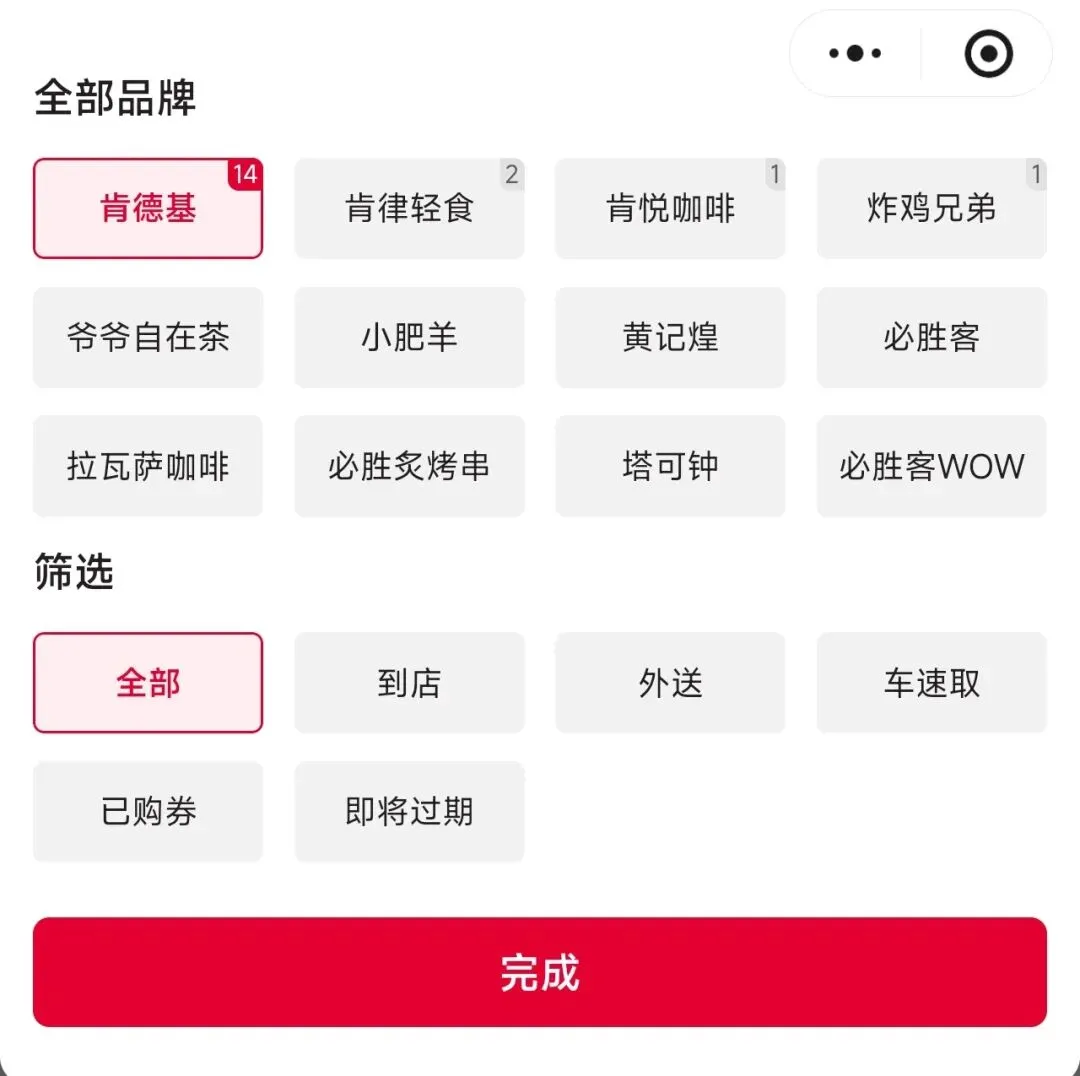Image resolution: width=1080 pixels, height=1076 pixels.
Task: Tap the 小肥羊 brand chip
Action: pos(409,338)
